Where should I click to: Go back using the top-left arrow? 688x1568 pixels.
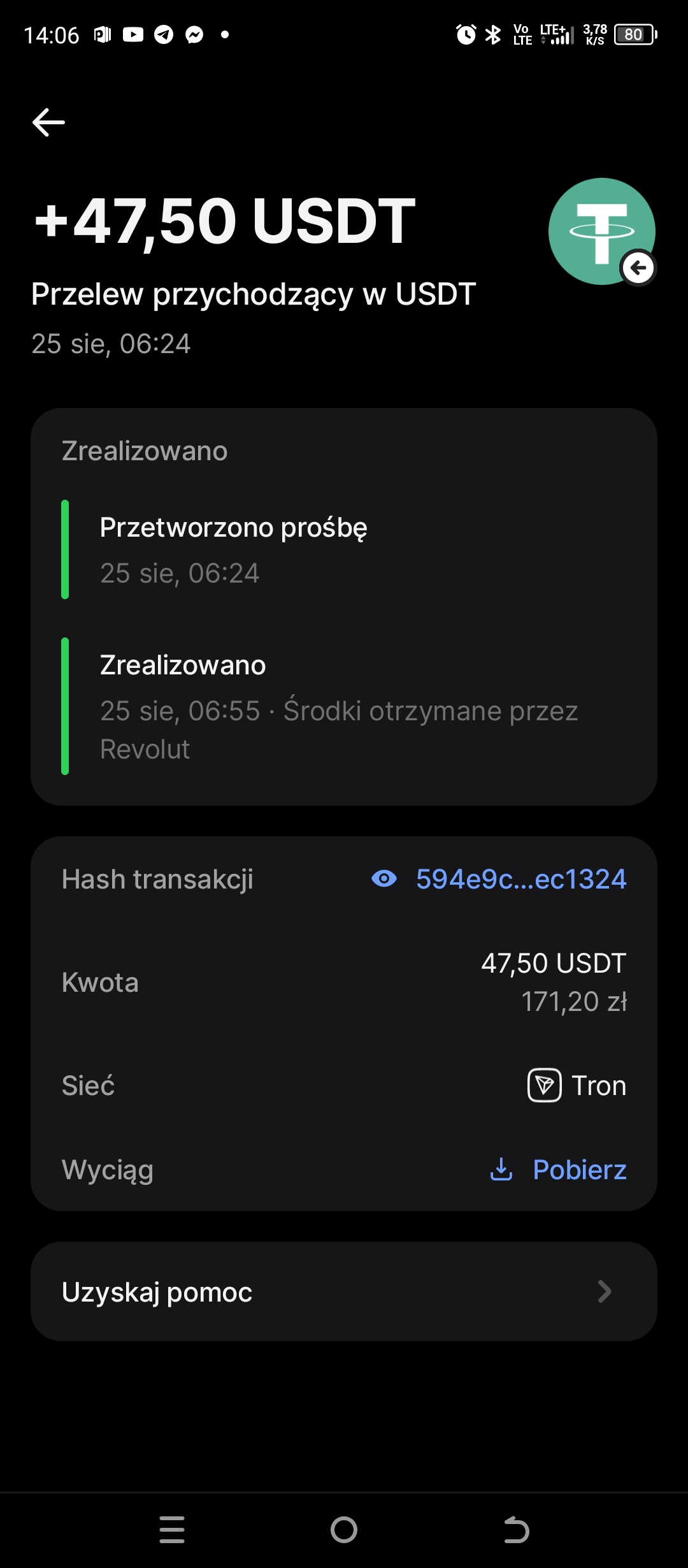tap(48, 122)
